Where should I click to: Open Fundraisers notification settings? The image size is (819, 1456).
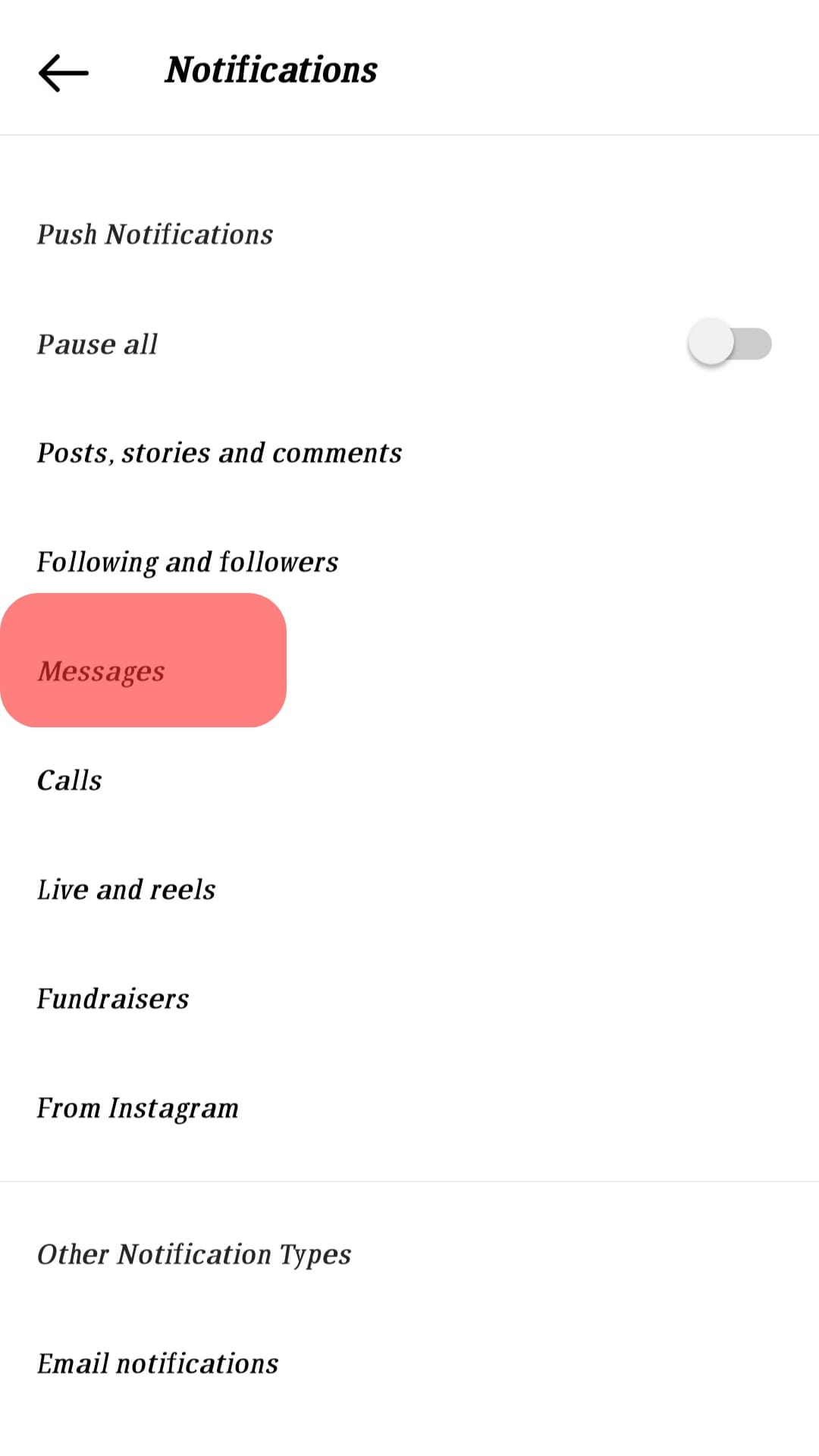coord(113,999)
